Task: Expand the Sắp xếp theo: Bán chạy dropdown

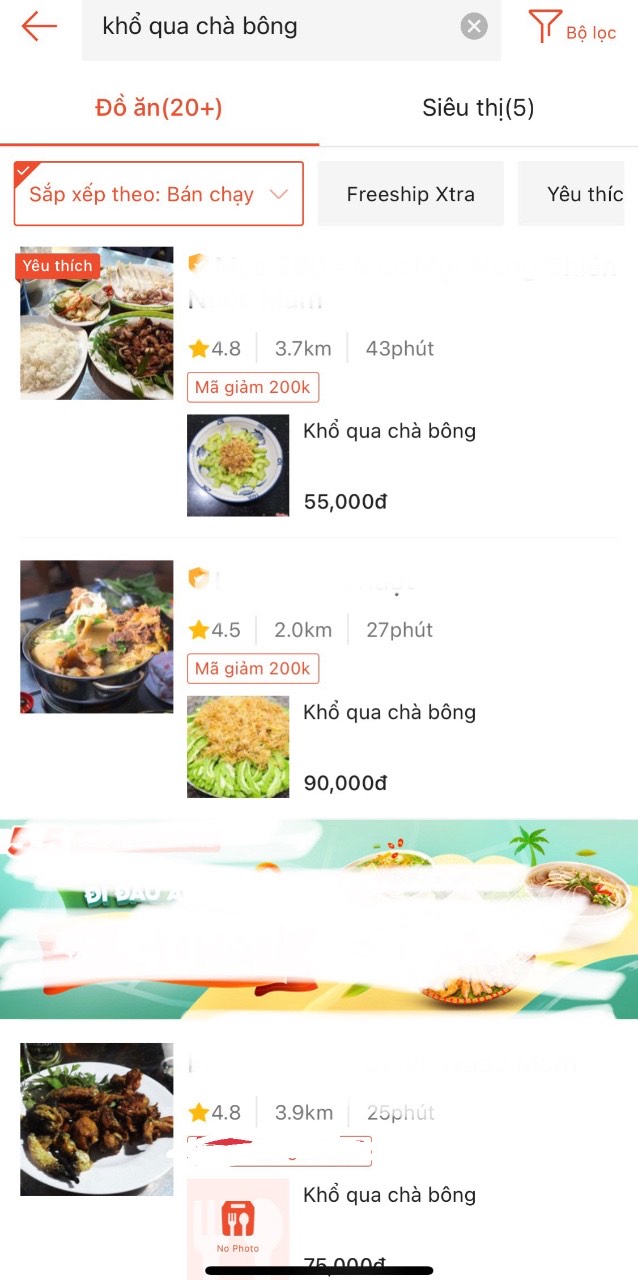Action: point(158,194)
